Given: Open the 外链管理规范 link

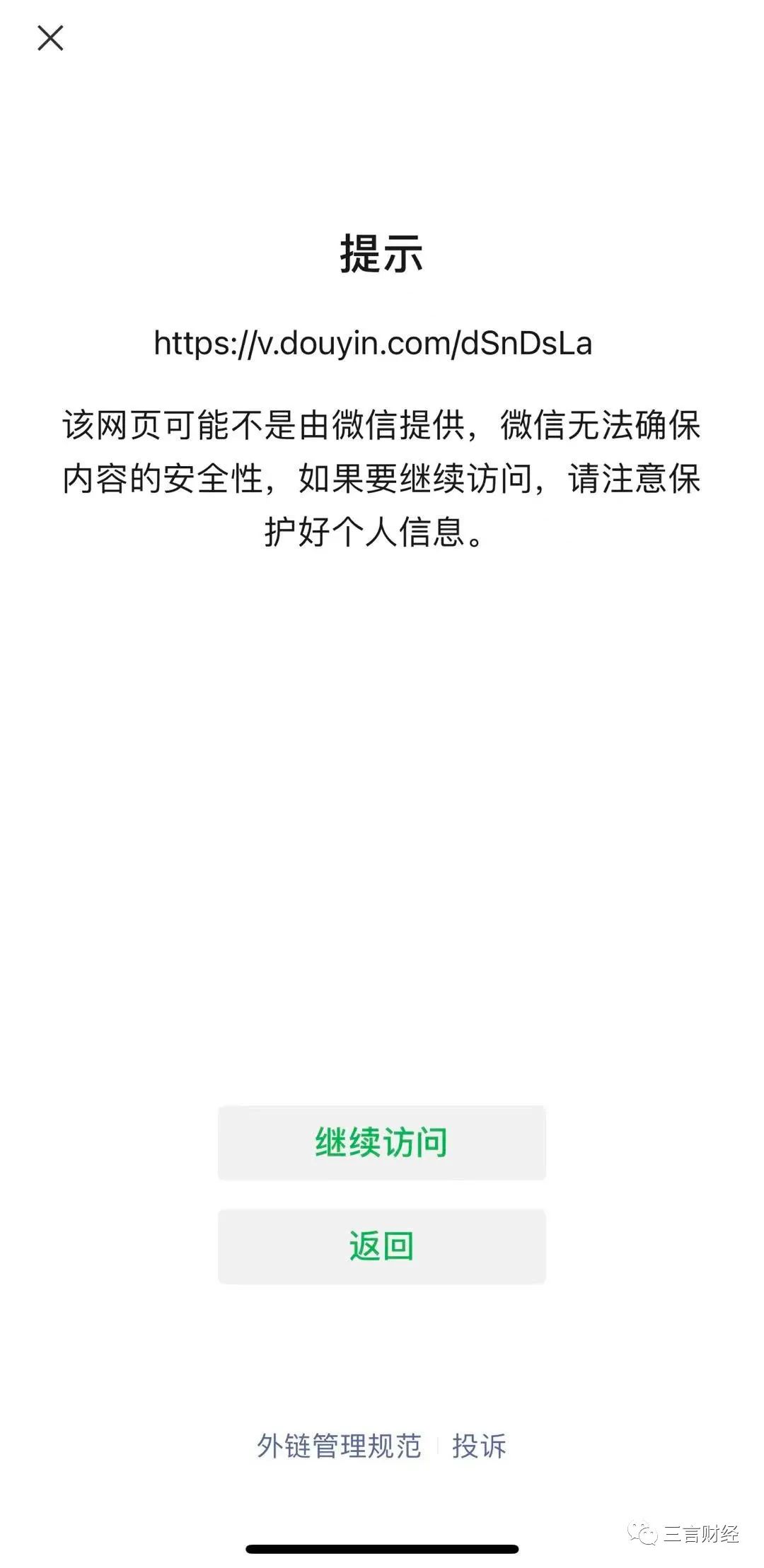Looking at the screenshot, I should tap(339, 1446).
